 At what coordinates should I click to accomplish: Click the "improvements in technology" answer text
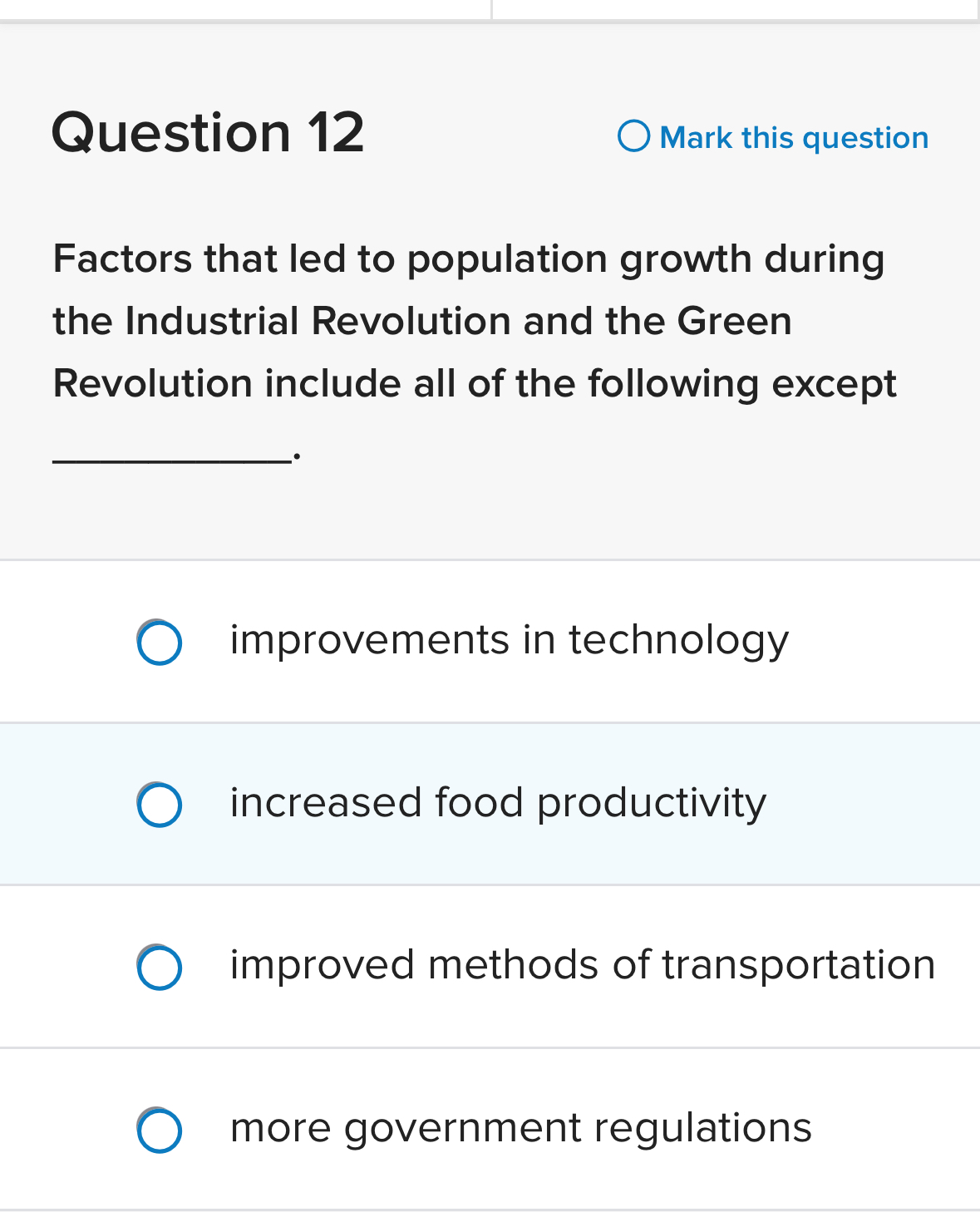[x=509, y=641]
